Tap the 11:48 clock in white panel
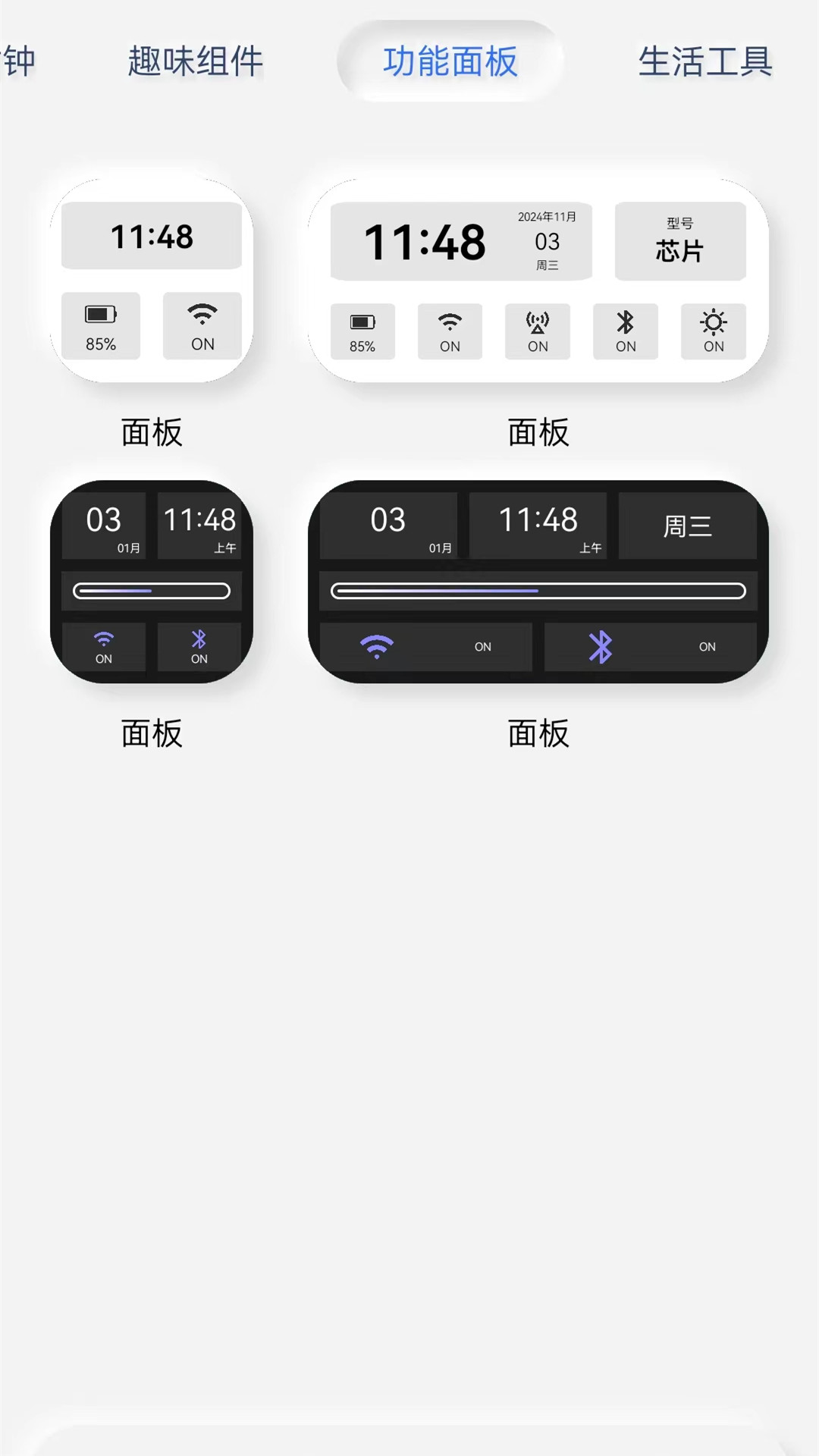This screenshot has height=1456, width=819. [x=151, y=236]
